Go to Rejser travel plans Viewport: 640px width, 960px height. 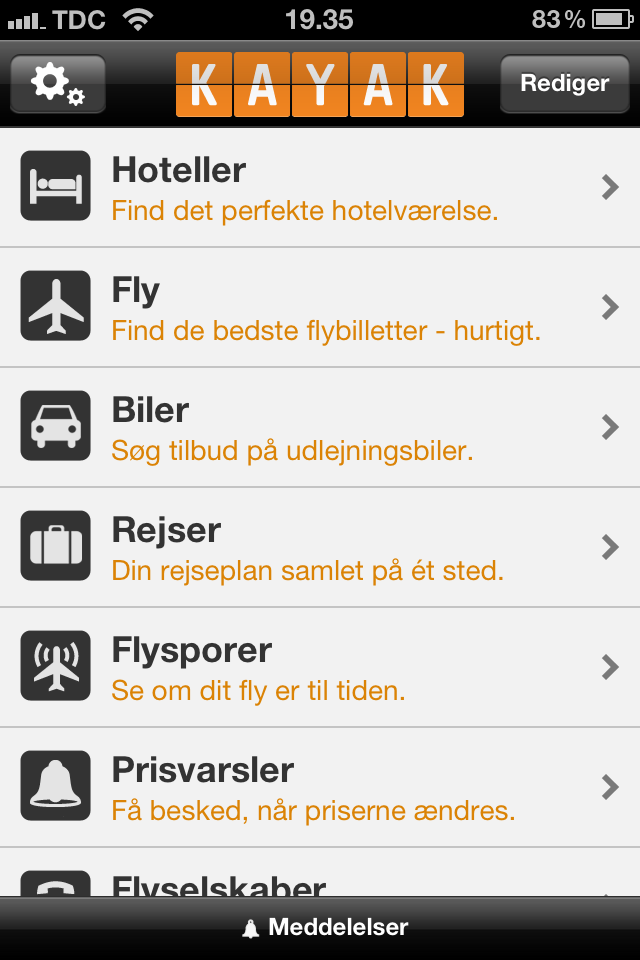click(320, 547)
